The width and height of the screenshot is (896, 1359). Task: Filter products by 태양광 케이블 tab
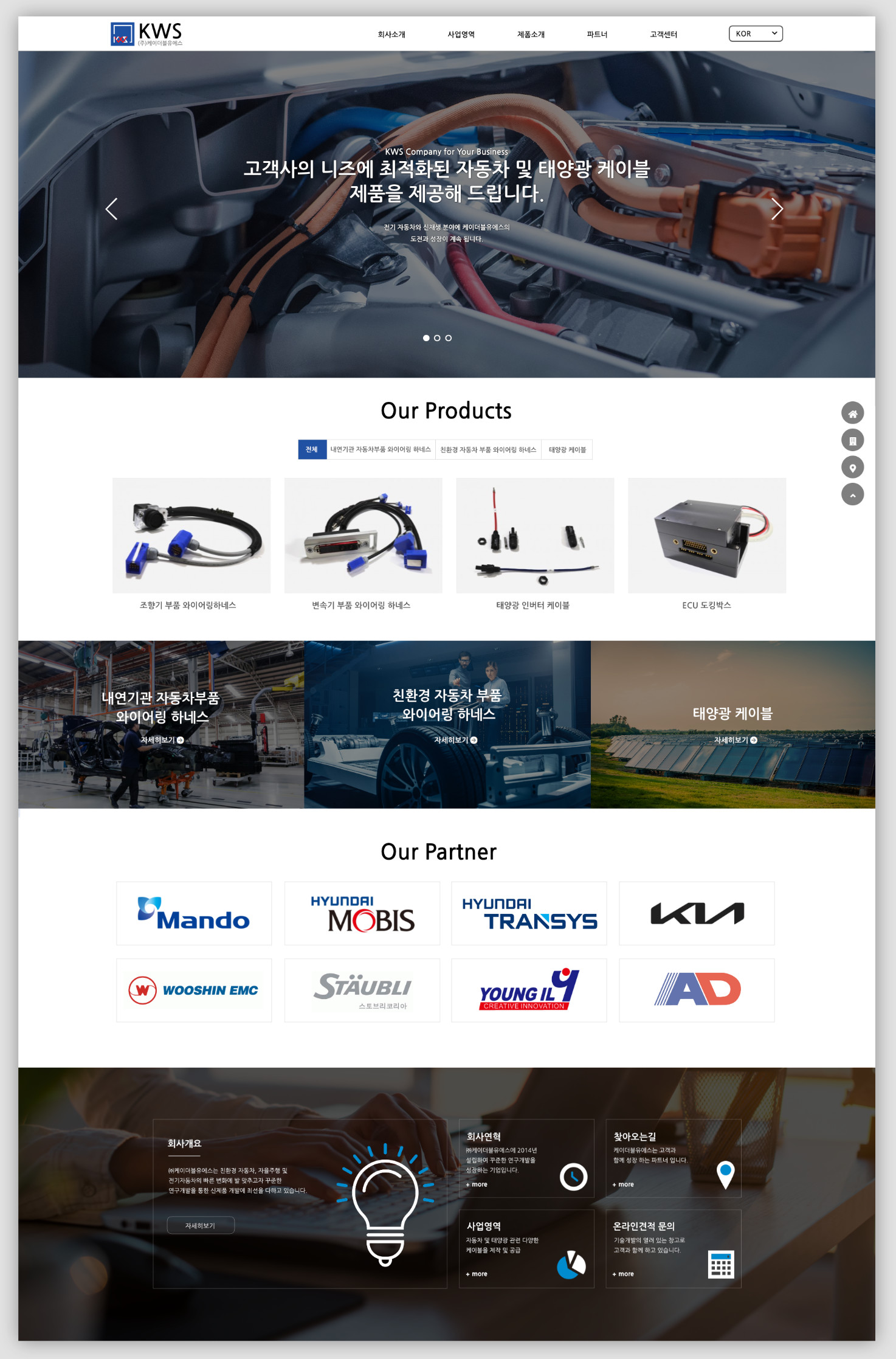(x=567, y=450)
